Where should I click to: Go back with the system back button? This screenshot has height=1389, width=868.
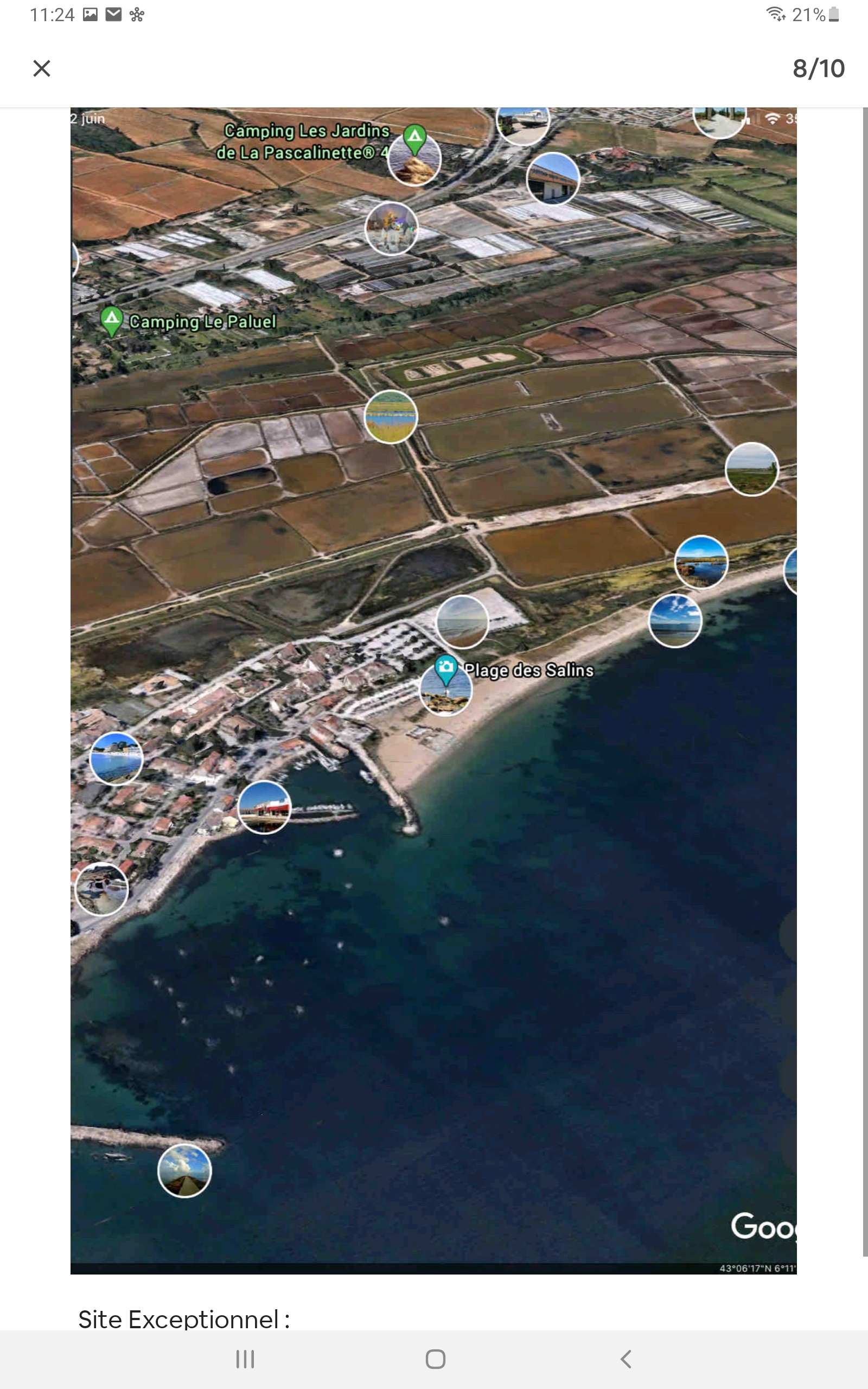pyautogui.click(x=626, y=1359)
